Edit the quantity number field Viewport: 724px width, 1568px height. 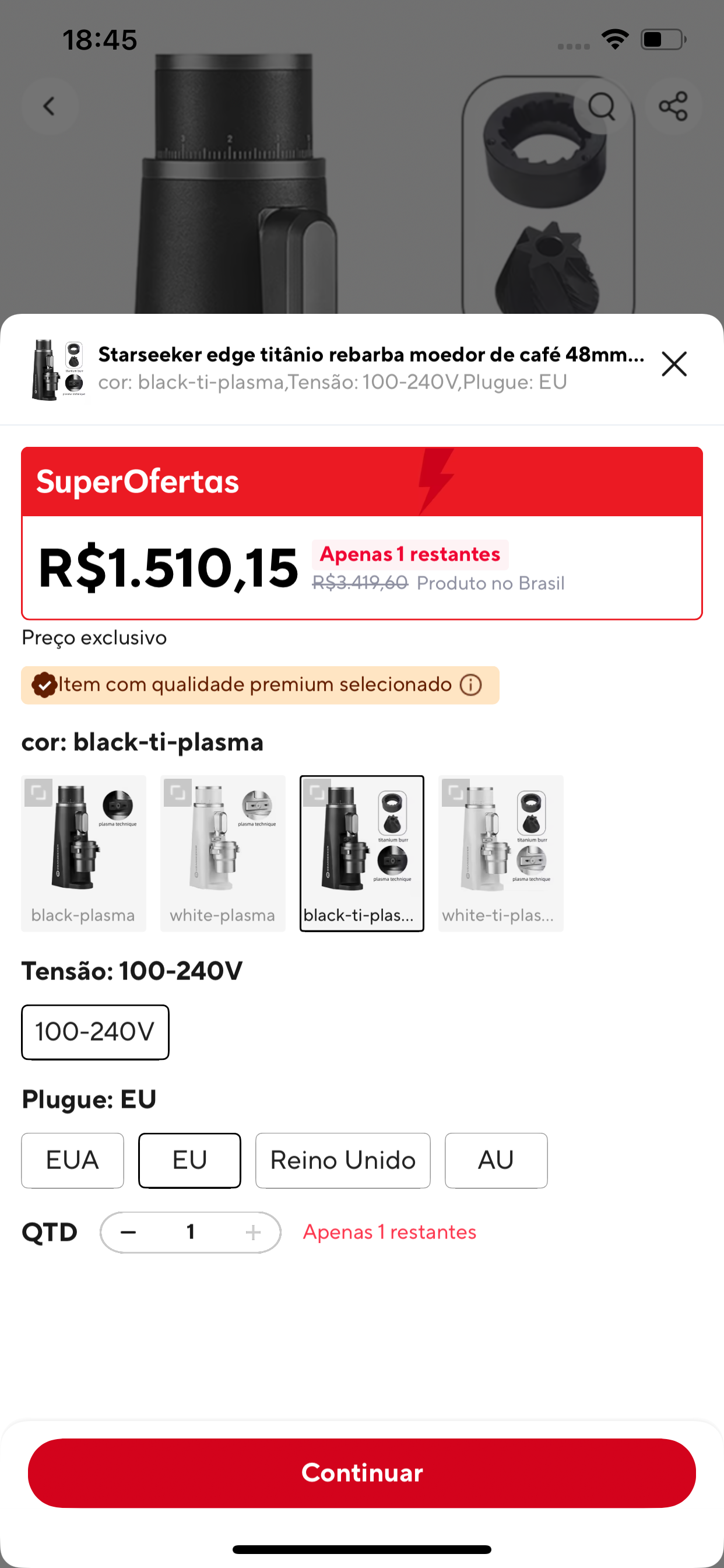click(x=191, y=1233)
